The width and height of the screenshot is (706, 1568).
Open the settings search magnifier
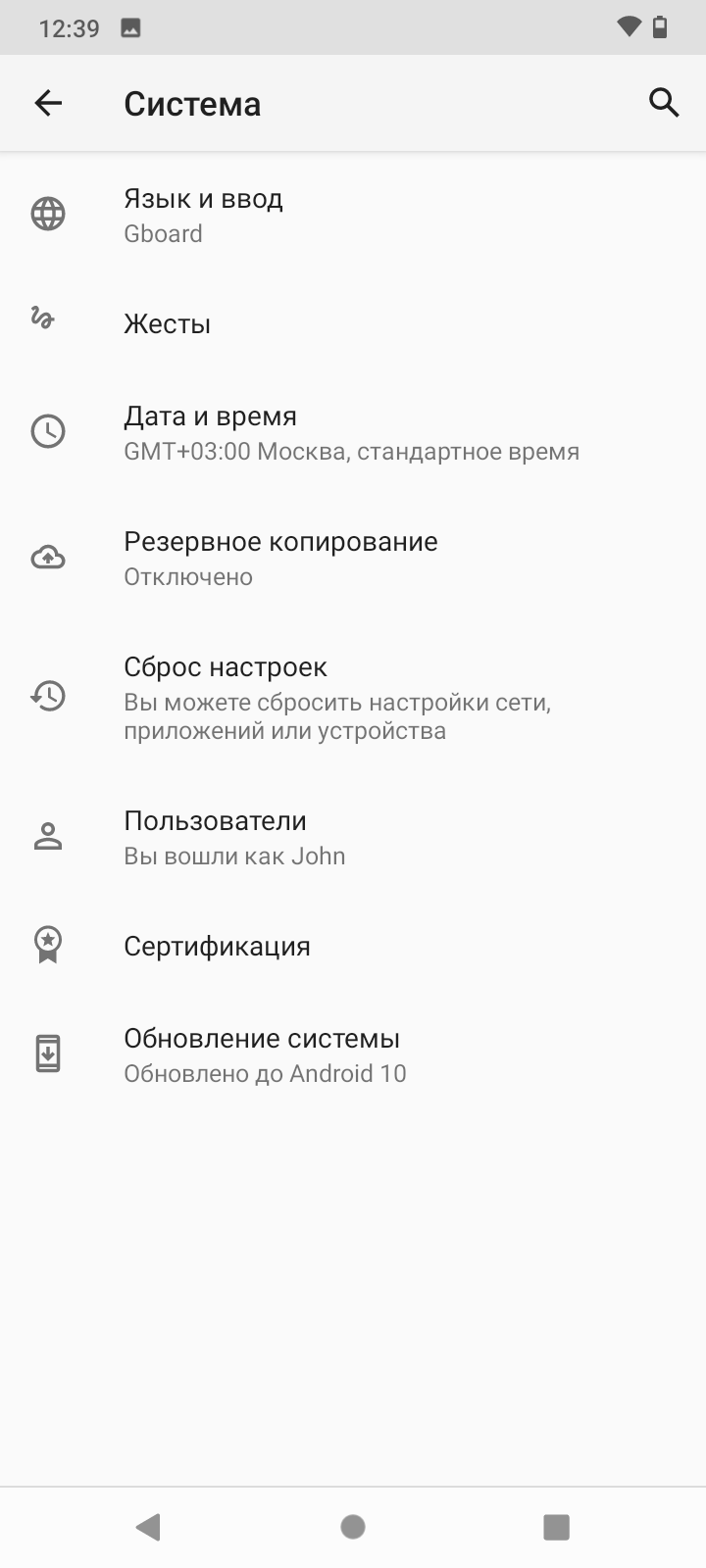tap(664, 103)
